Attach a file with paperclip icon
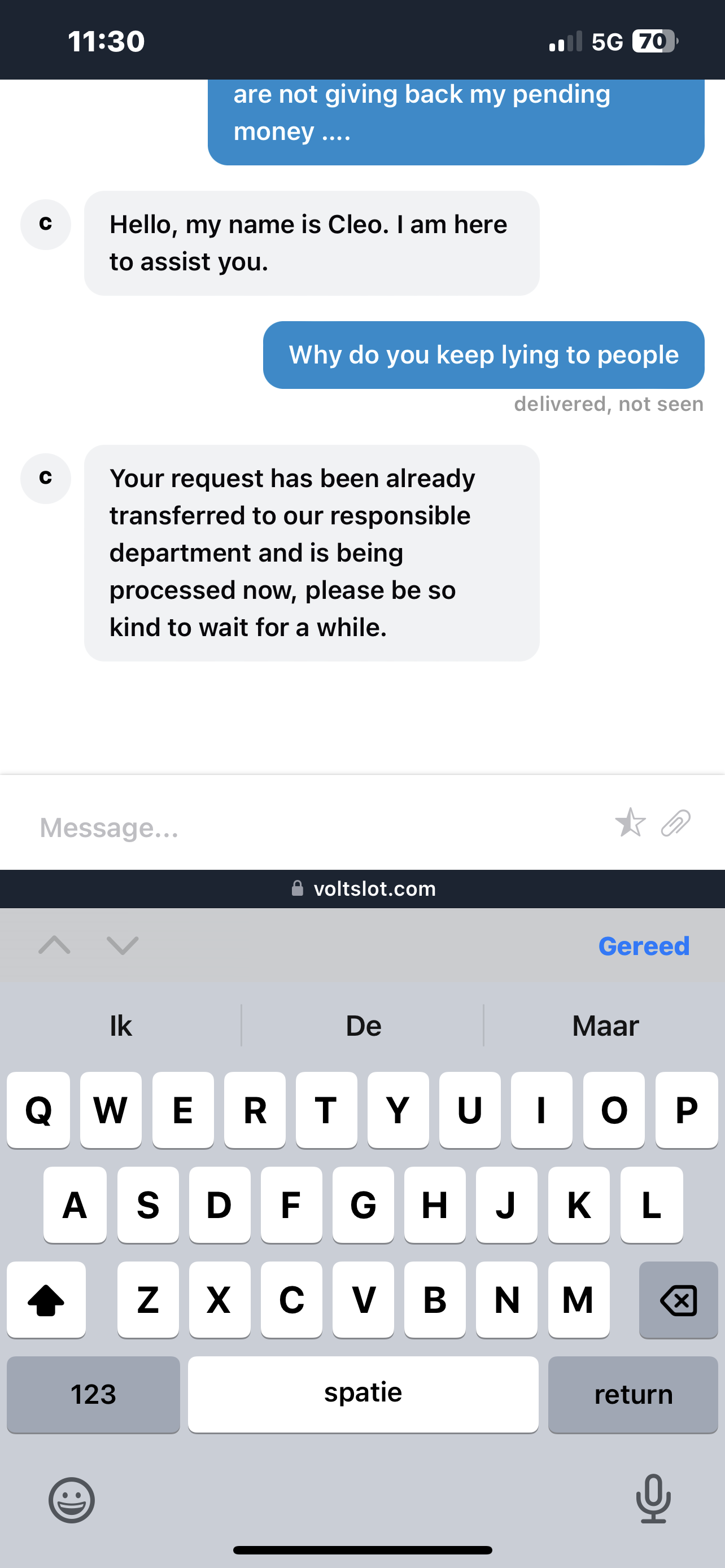This screenshot has width=725, height=1568. tap(676, 823)
